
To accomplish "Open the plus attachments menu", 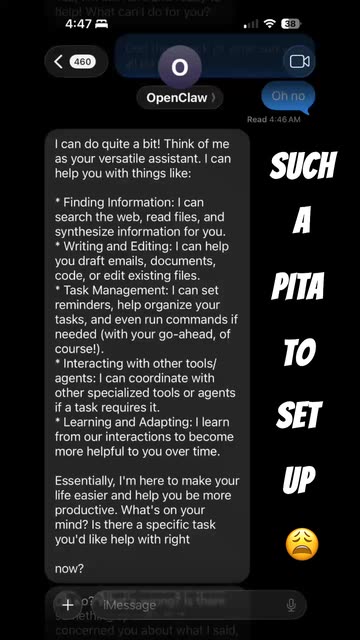I will coord(68,605).
